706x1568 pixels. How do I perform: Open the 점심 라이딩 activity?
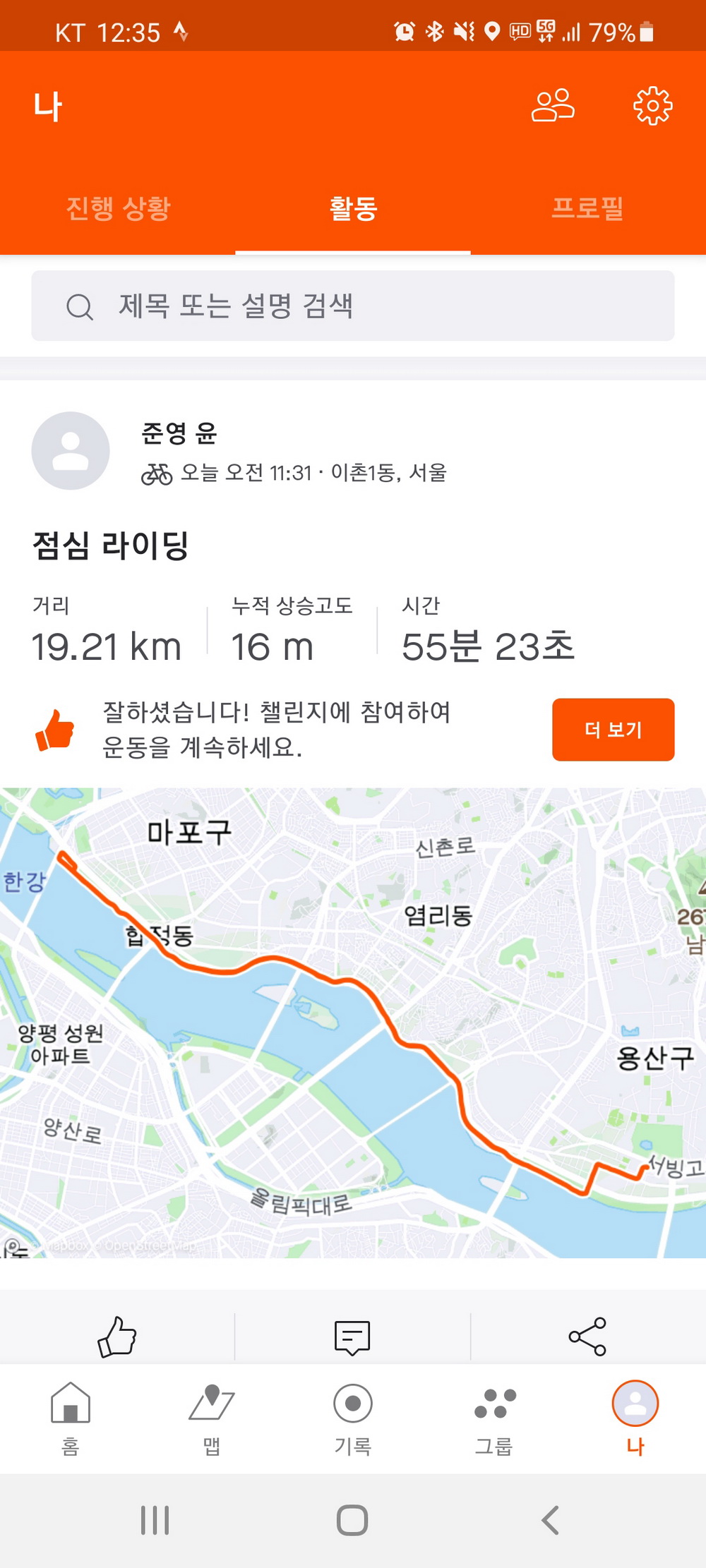tap(111, 545)
